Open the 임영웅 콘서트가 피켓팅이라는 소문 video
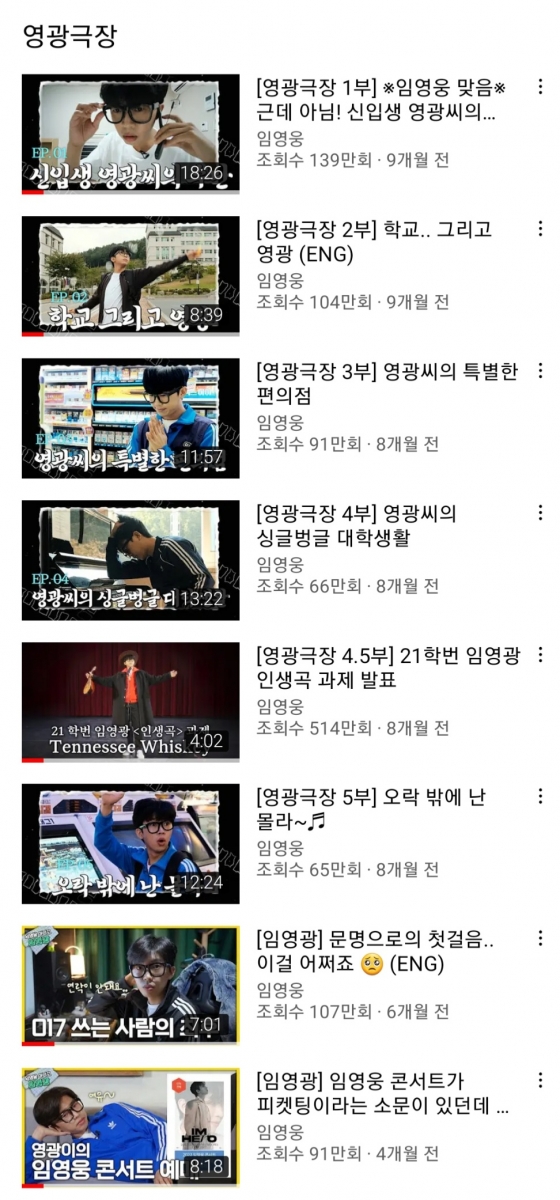Image resolution: width=560 pixels, height=1200 pixels. coord(131,1128)
